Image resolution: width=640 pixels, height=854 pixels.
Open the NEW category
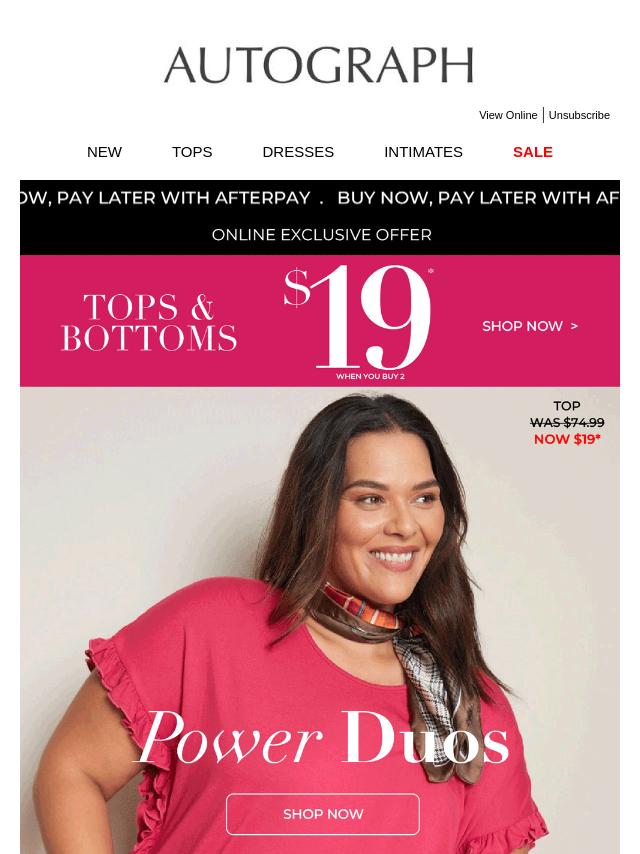[x=104, y=152]
